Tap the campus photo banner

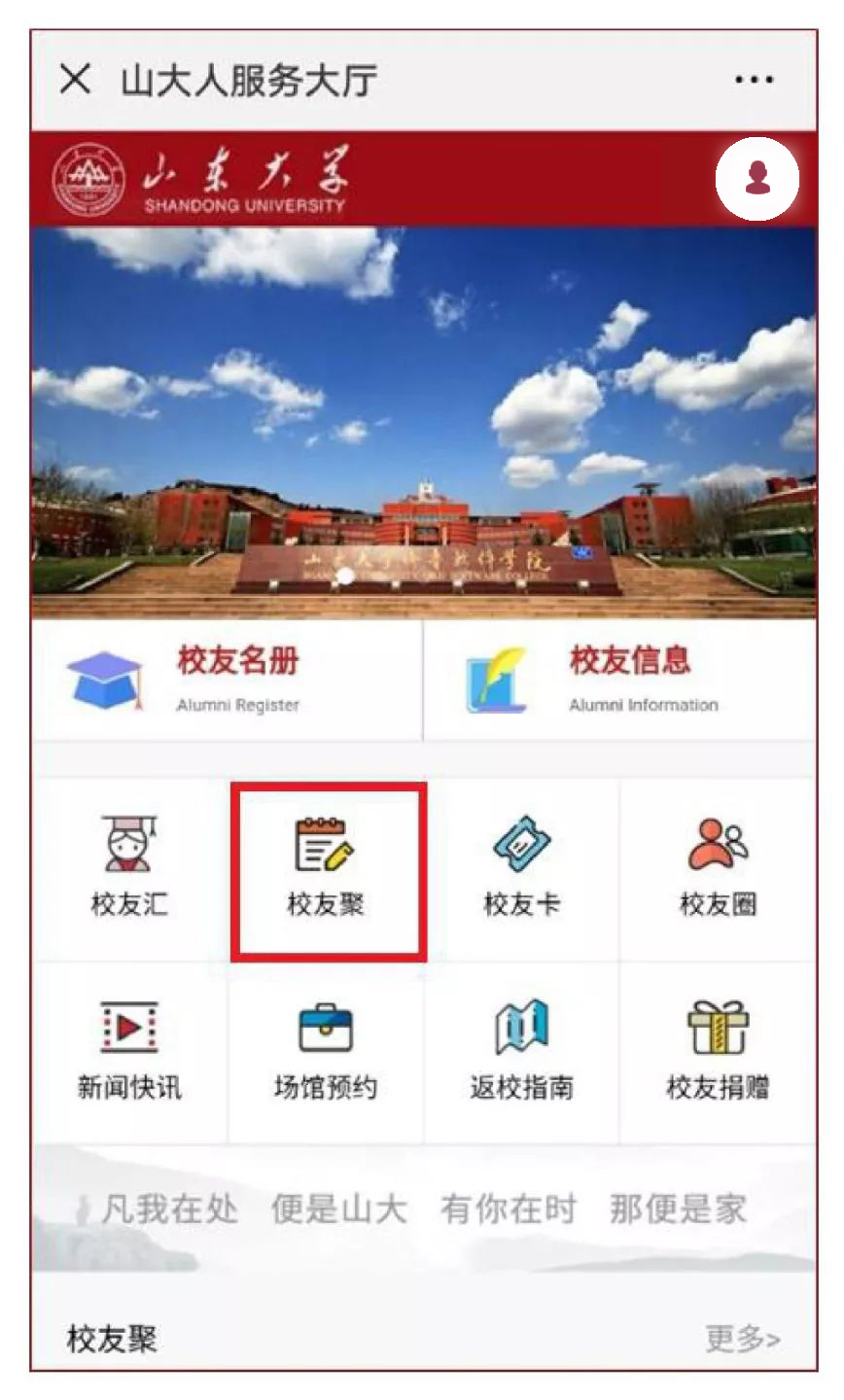(x=423, y=423)
